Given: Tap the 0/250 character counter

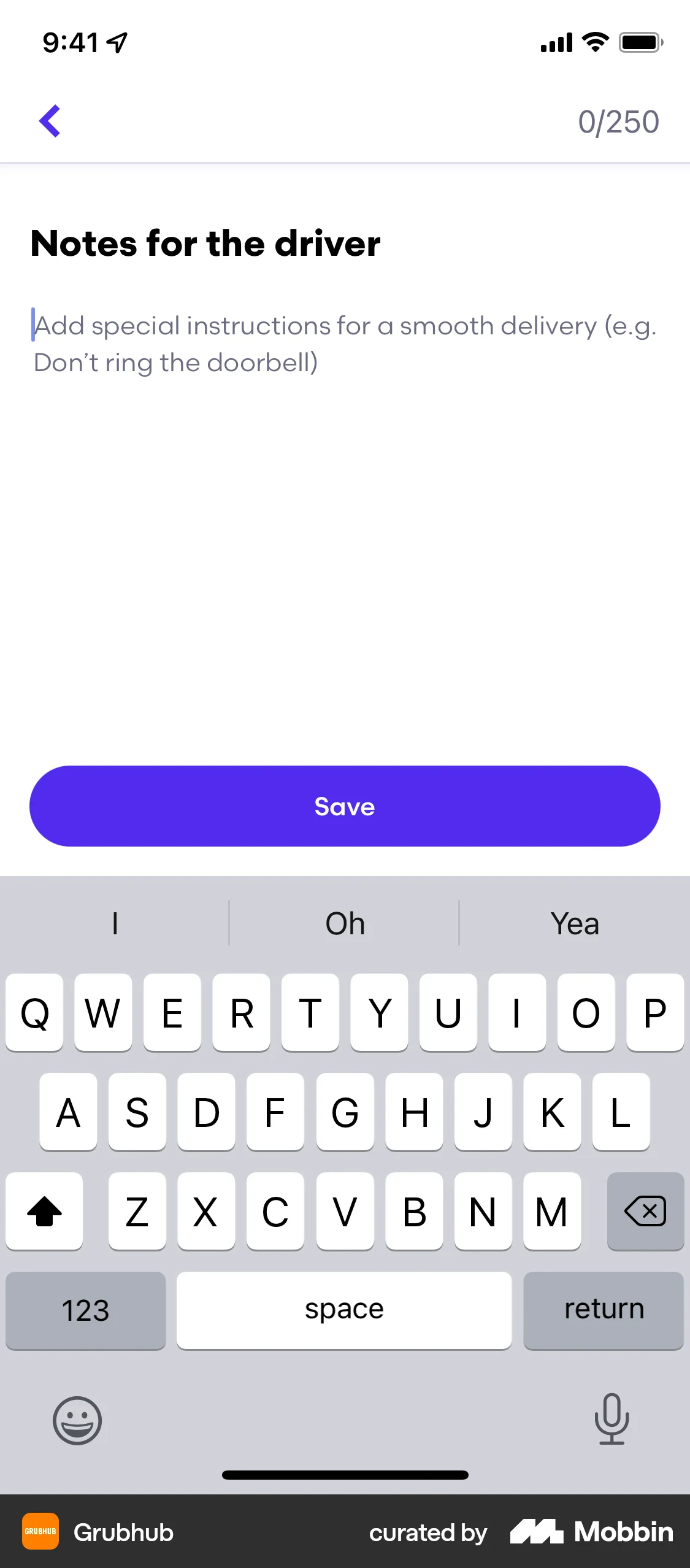Looking at the screenshot, I should click(618, 120).
